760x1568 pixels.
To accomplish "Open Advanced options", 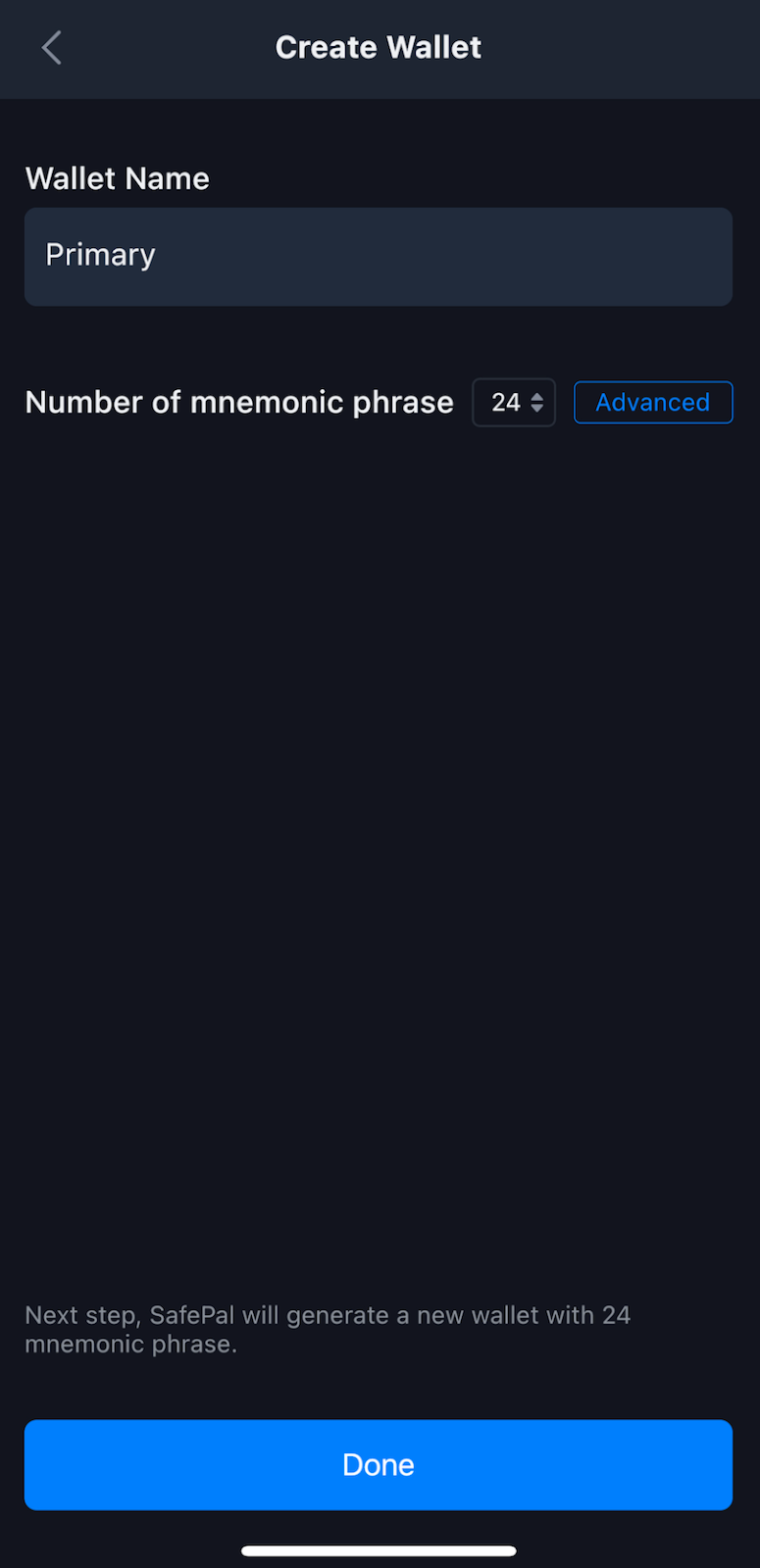I will (x=653, y=403).
